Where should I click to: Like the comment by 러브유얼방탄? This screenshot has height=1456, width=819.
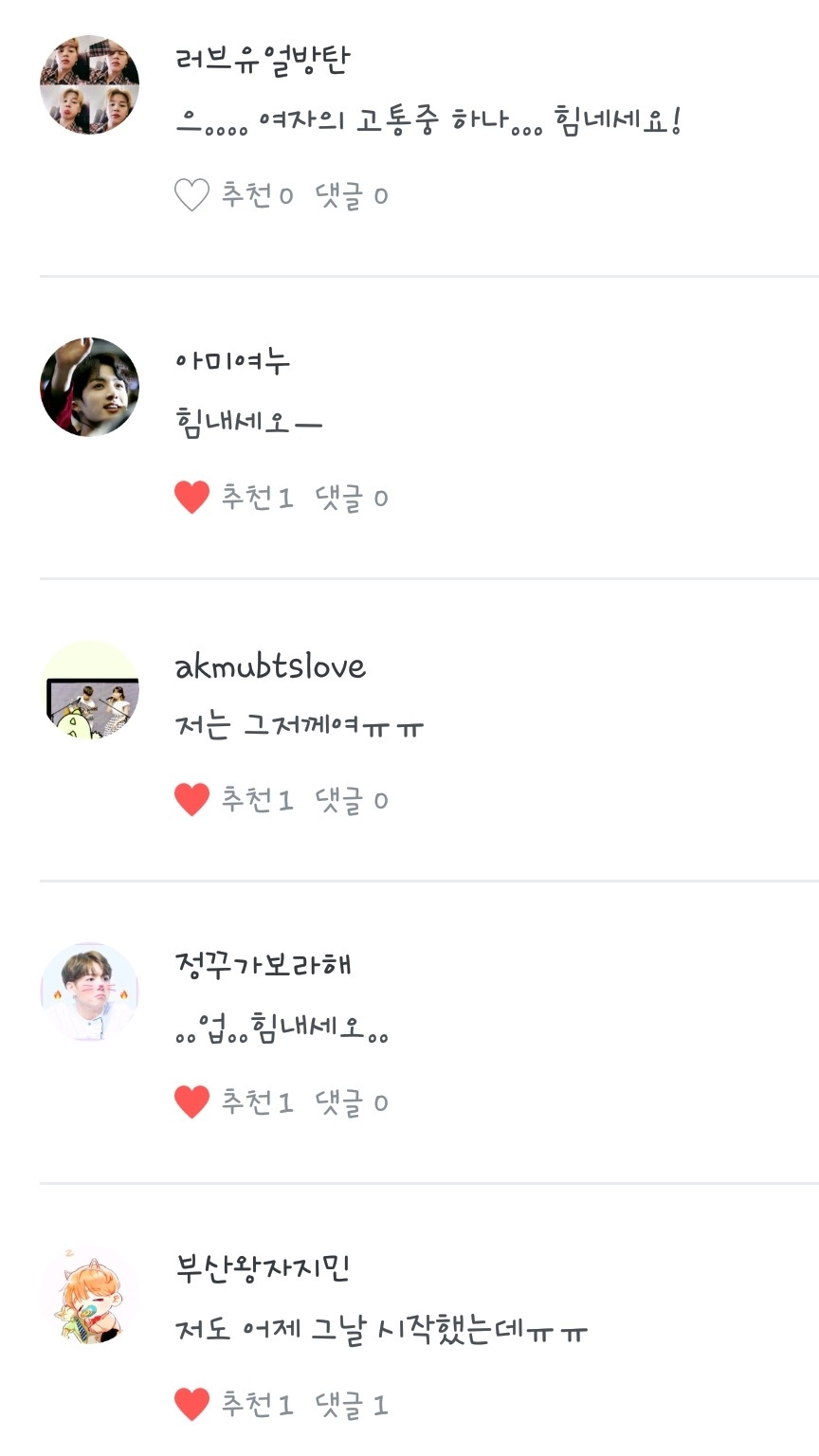191,195
